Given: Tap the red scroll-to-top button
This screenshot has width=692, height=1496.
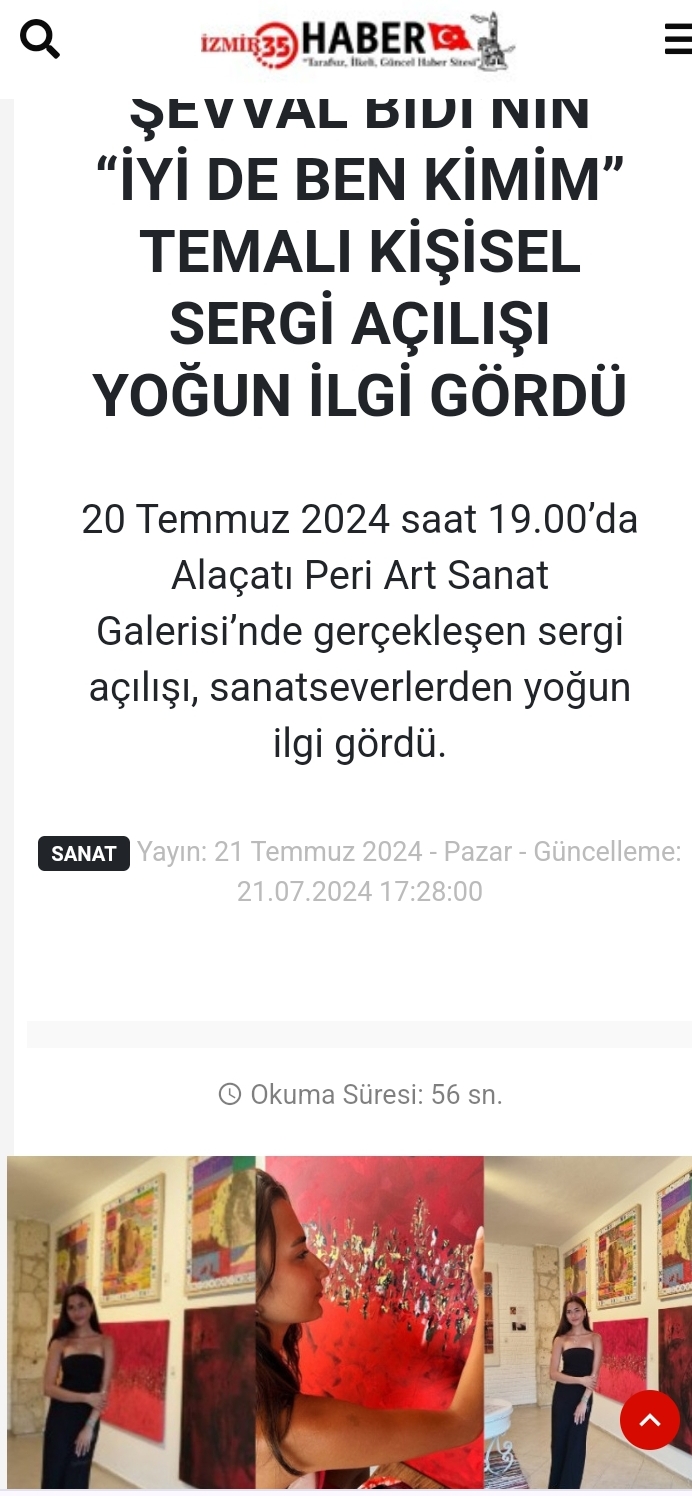Looking at the screenshot, I should (x=650, y=1420).
